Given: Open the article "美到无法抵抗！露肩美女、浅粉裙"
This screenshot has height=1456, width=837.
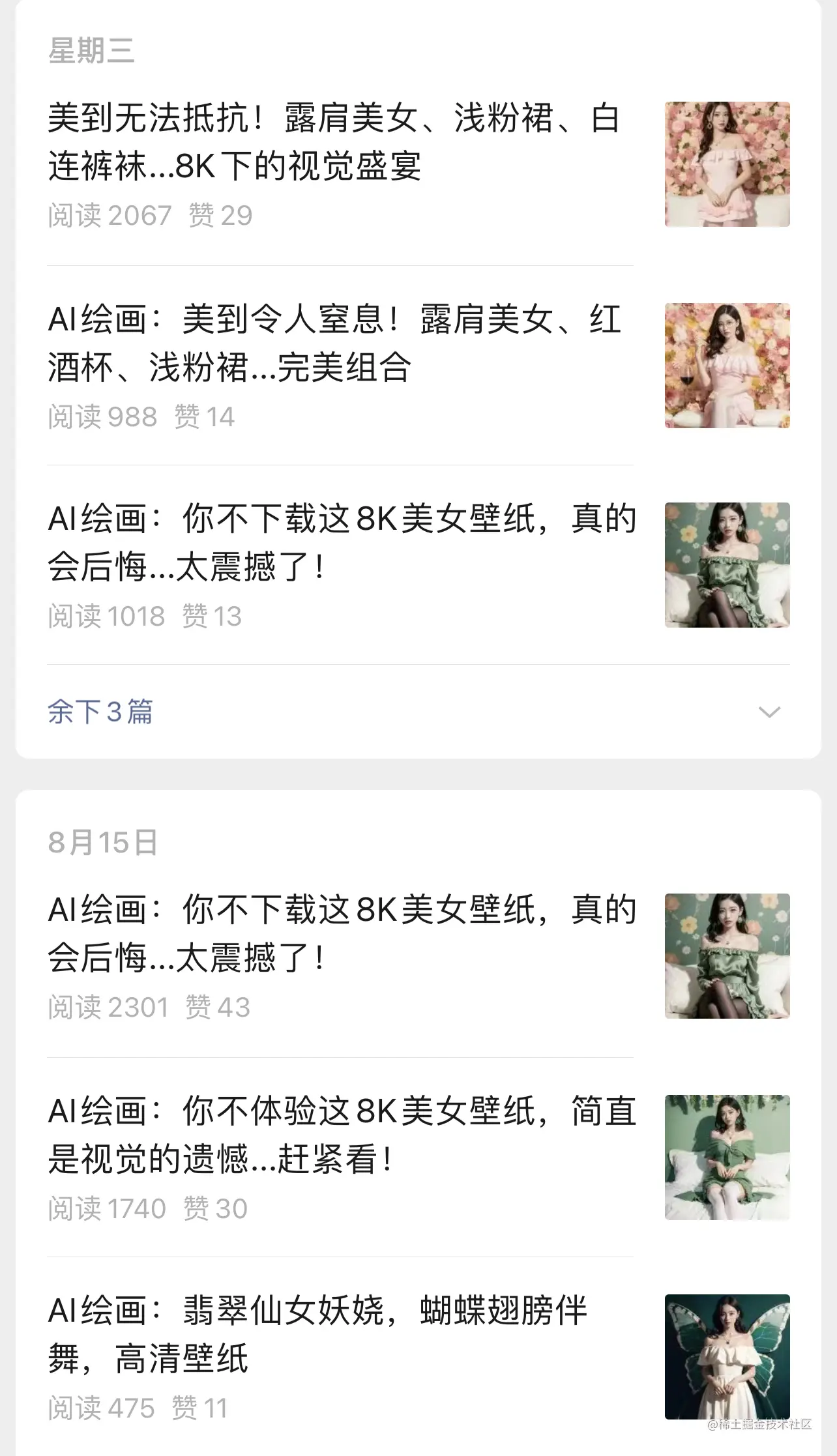Looking at the screenshot, I should click(x=332, y=142).
